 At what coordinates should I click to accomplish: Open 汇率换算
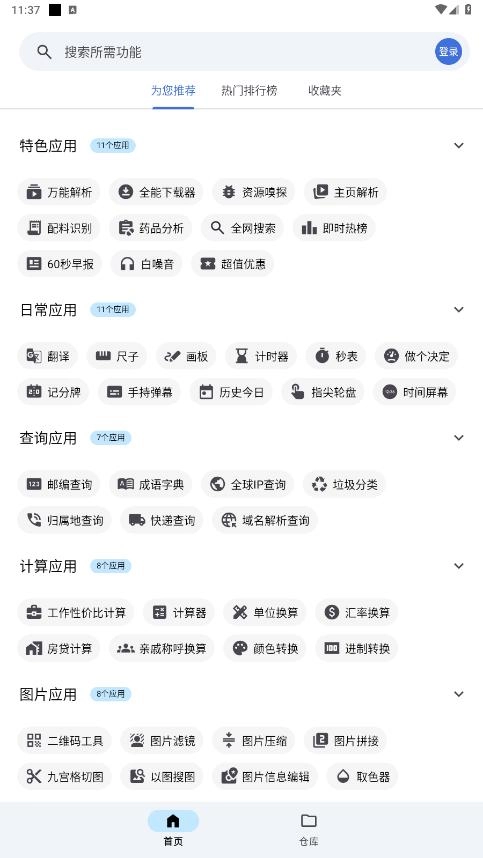click(x=356, y=612)
